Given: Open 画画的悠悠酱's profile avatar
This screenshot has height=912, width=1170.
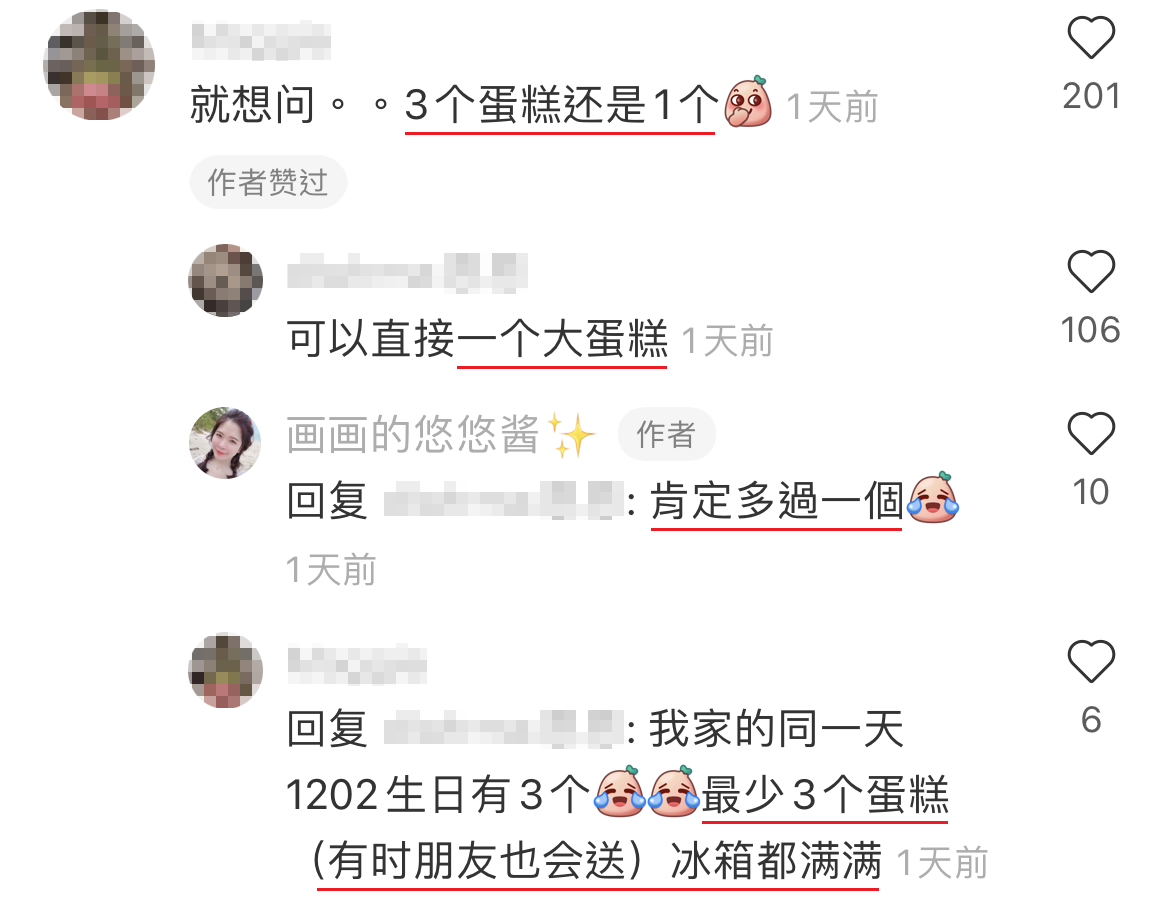Looking at the screenshot, I should (x=225, y=443).
